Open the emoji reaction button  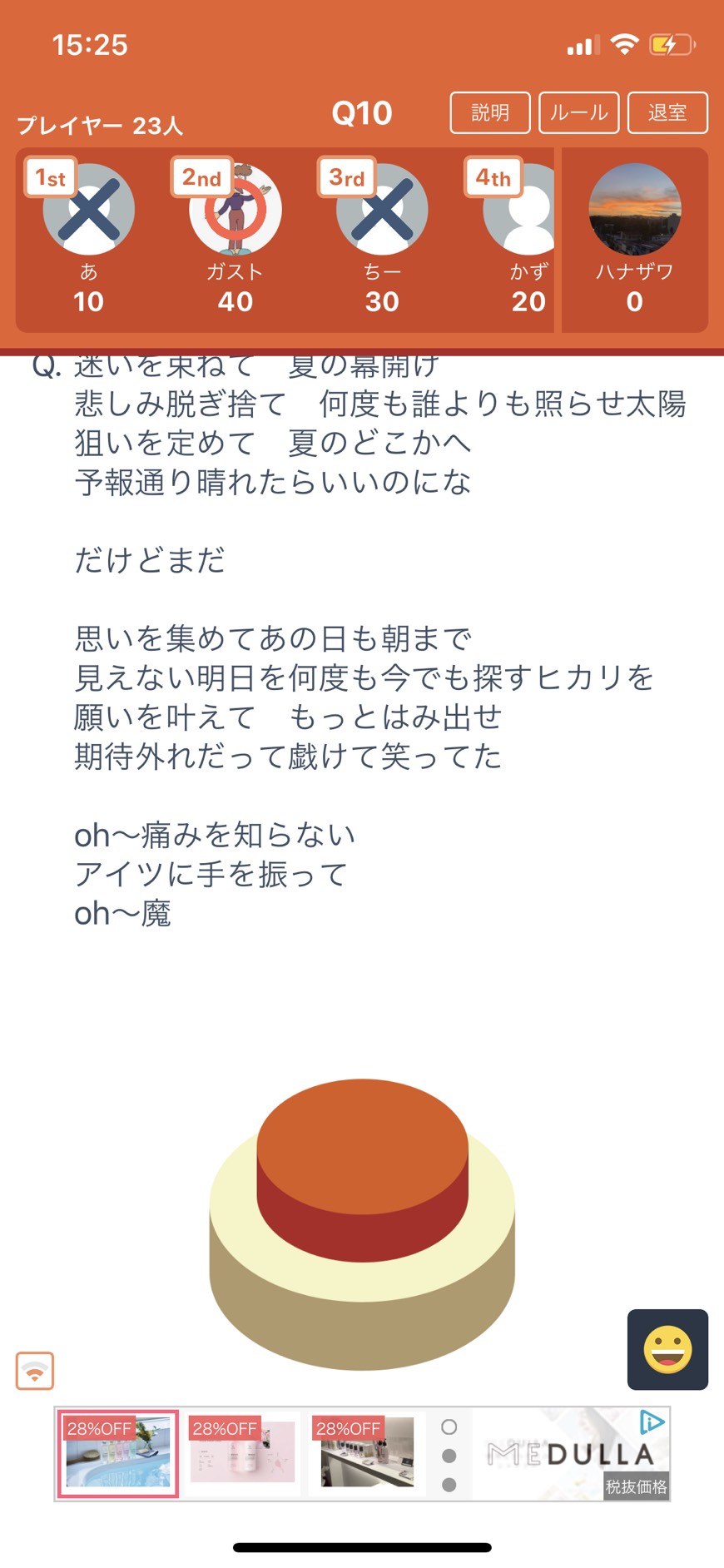point(667,1349)
